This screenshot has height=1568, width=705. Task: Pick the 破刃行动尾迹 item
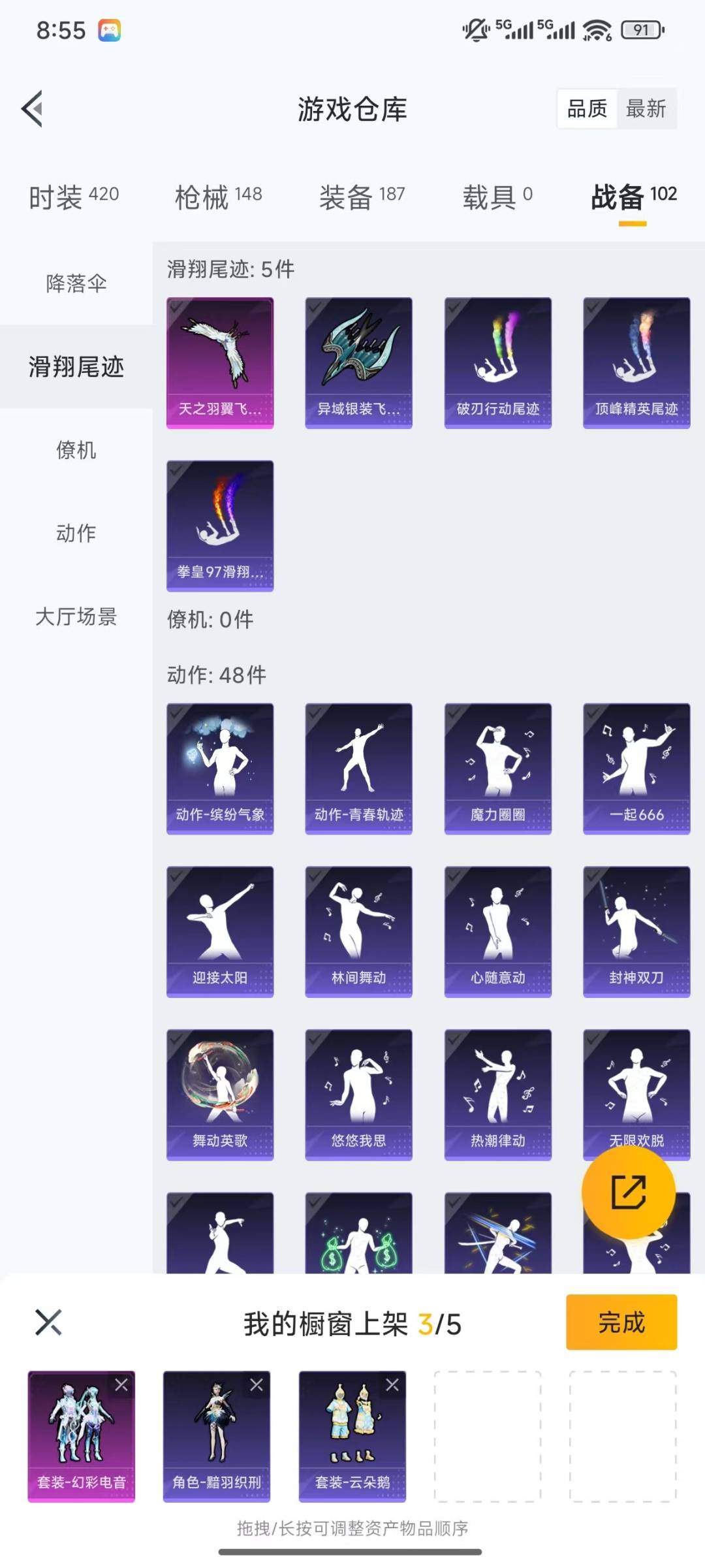coord(497,362)
